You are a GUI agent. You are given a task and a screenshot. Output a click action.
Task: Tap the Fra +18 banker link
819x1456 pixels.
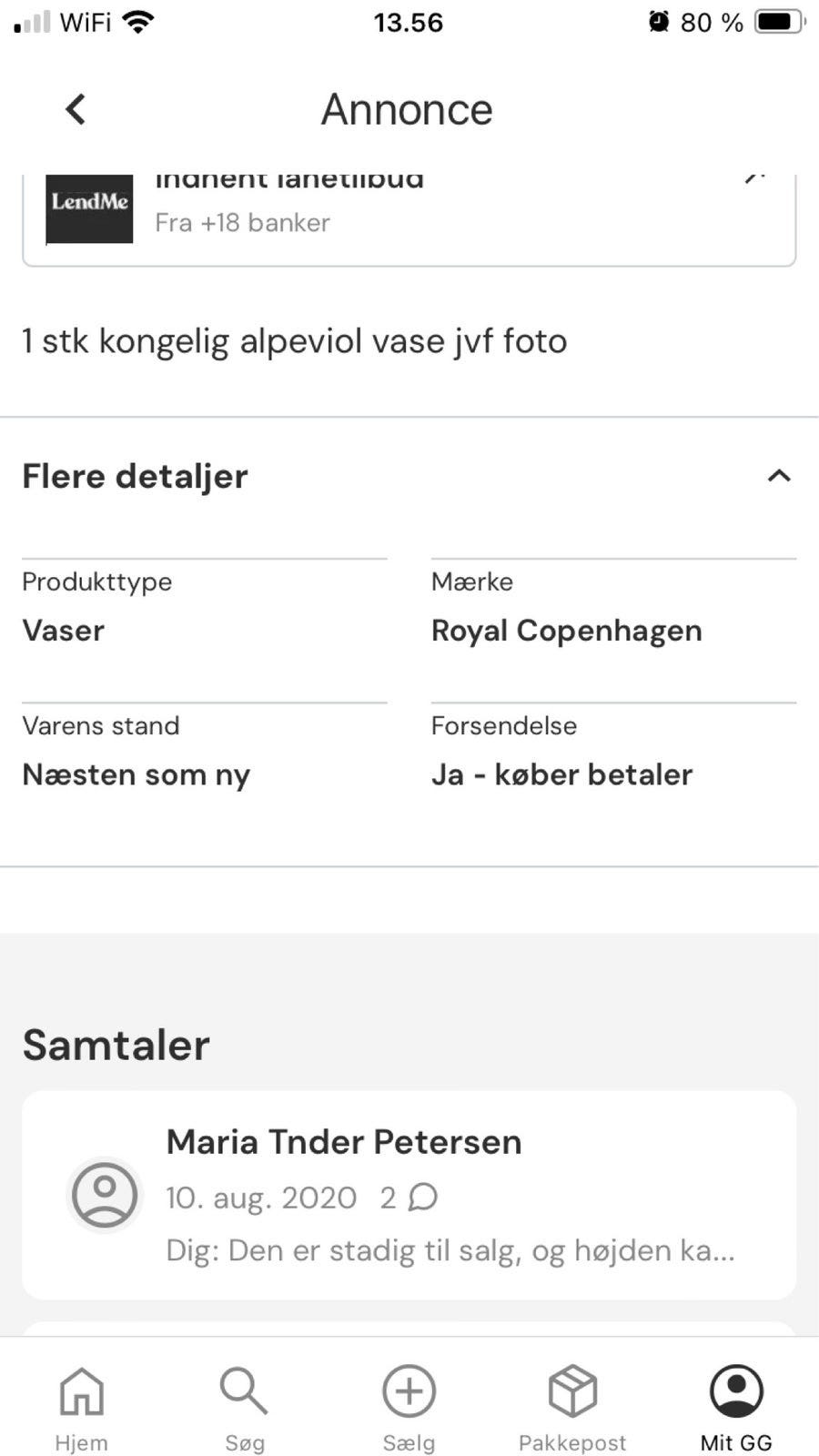(243, 223)
